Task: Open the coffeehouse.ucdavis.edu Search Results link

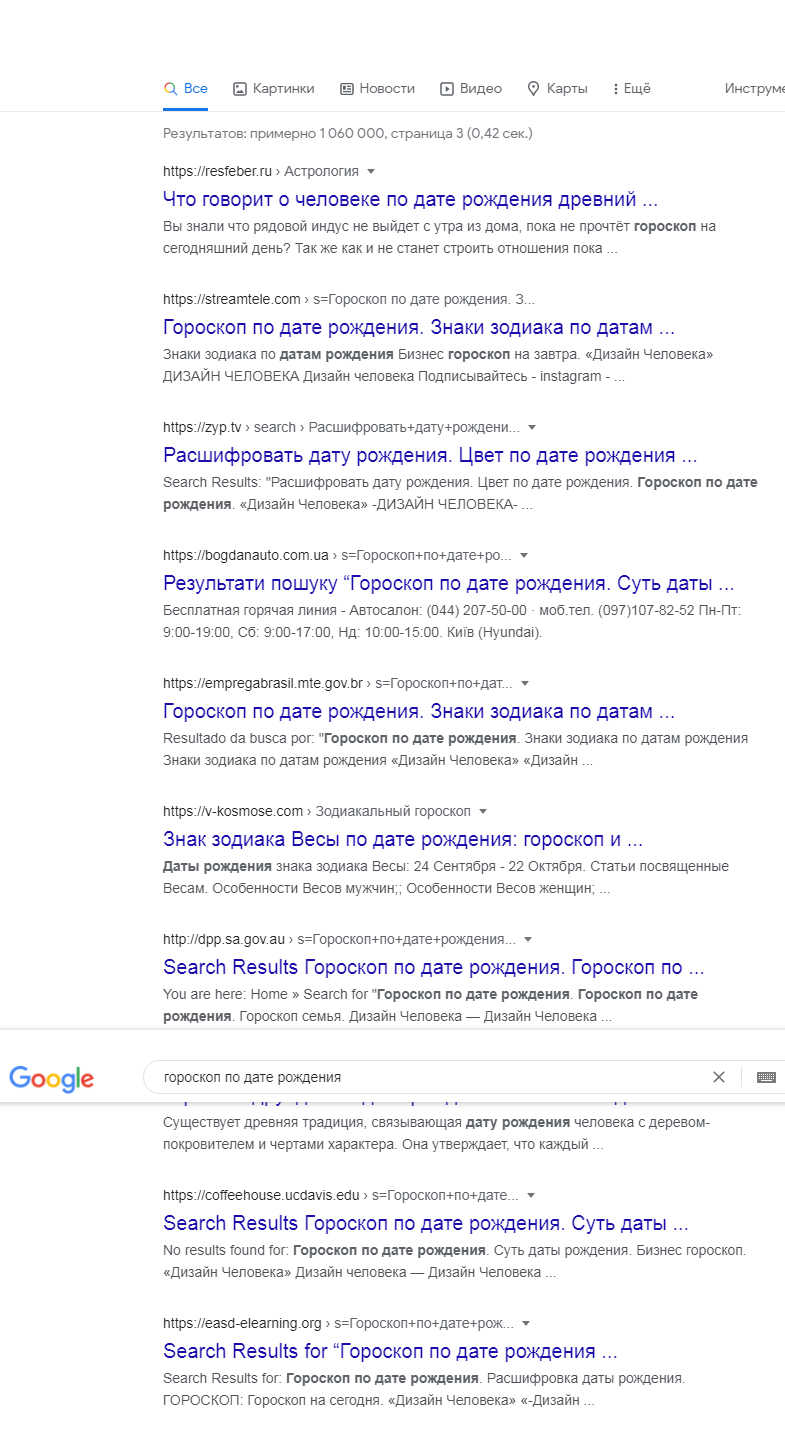Action: point(425,1223)
